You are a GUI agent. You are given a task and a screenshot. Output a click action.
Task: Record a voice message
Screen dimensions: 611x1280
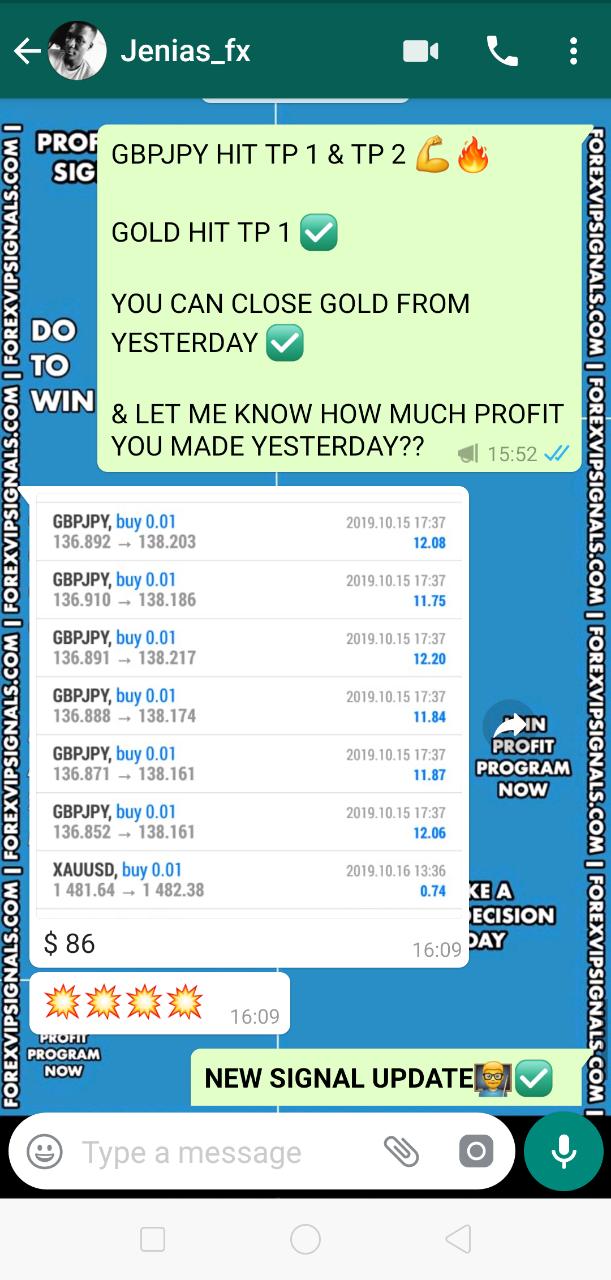563,1152
